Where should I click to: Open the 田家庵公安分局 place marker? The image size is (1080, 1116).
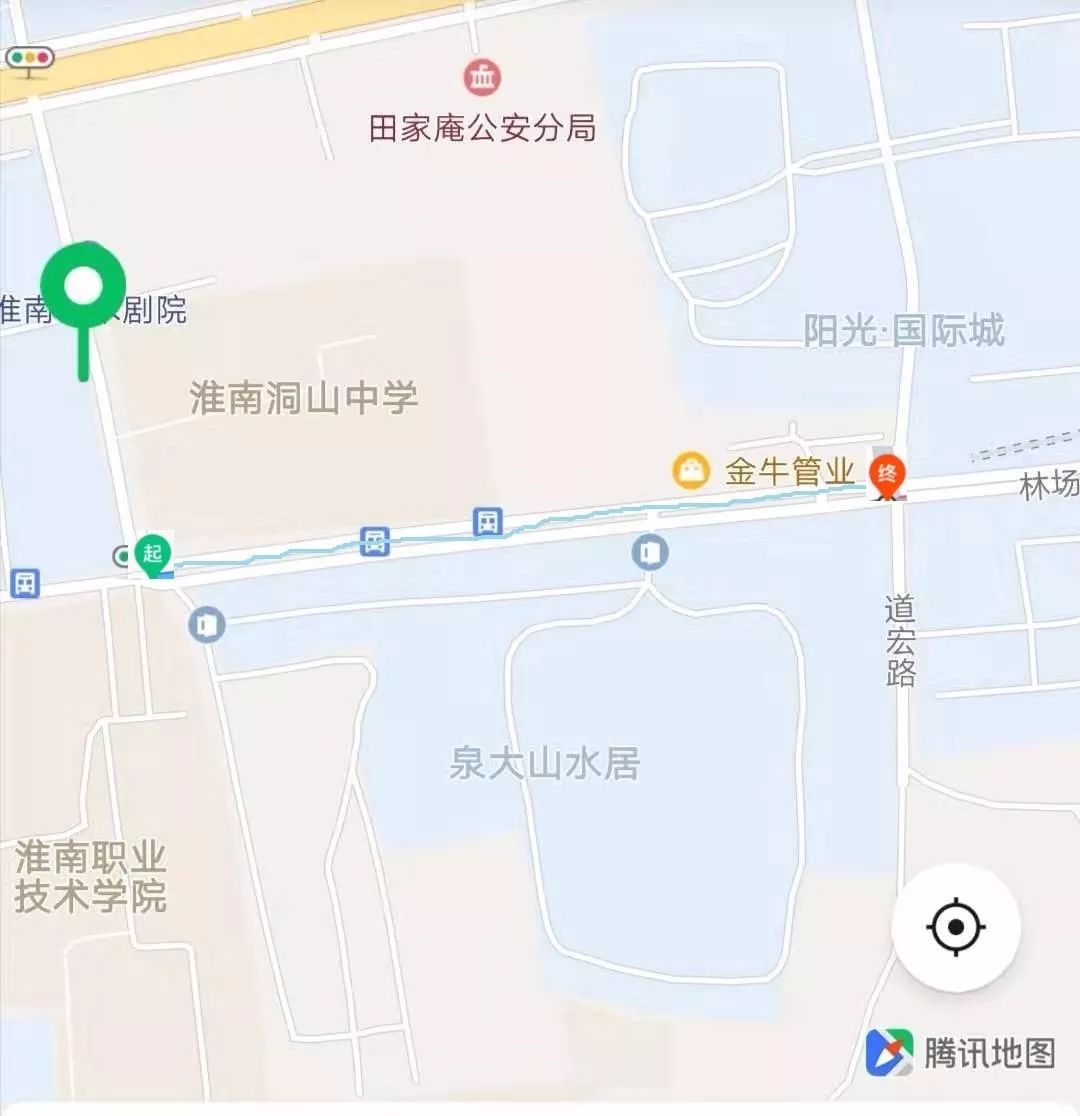(x=483, y=76)
